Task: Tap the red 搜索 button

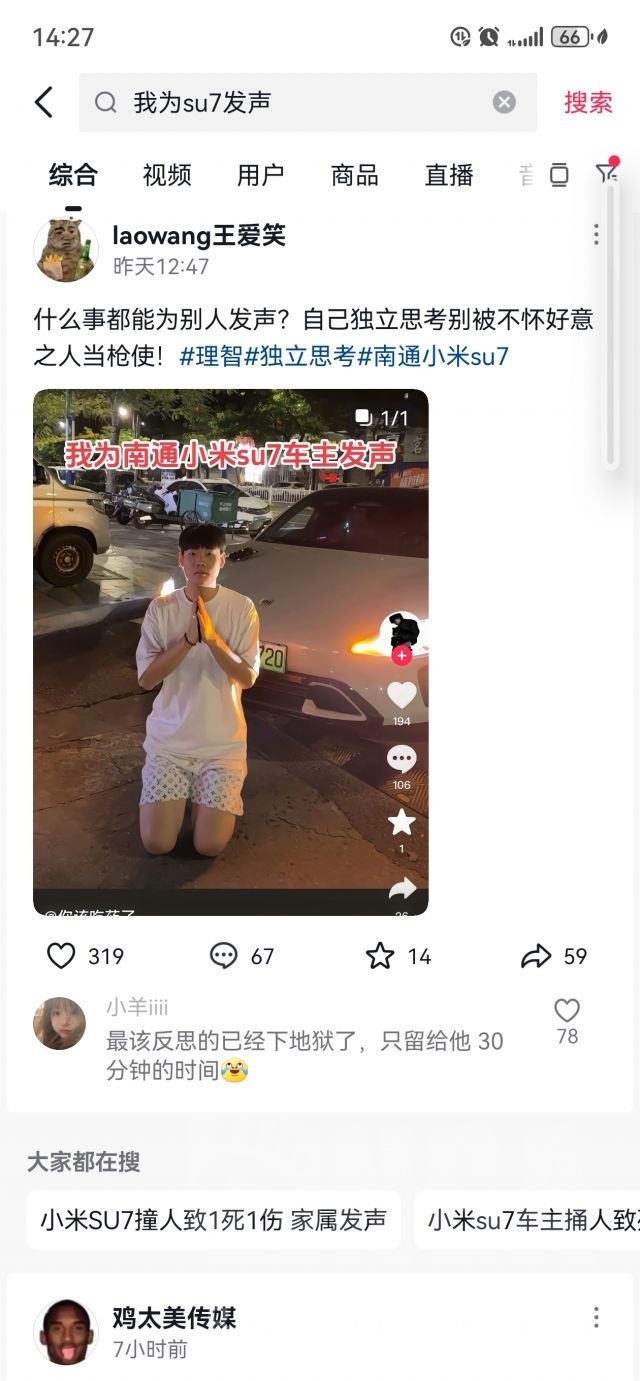Action: click(588, 102)
